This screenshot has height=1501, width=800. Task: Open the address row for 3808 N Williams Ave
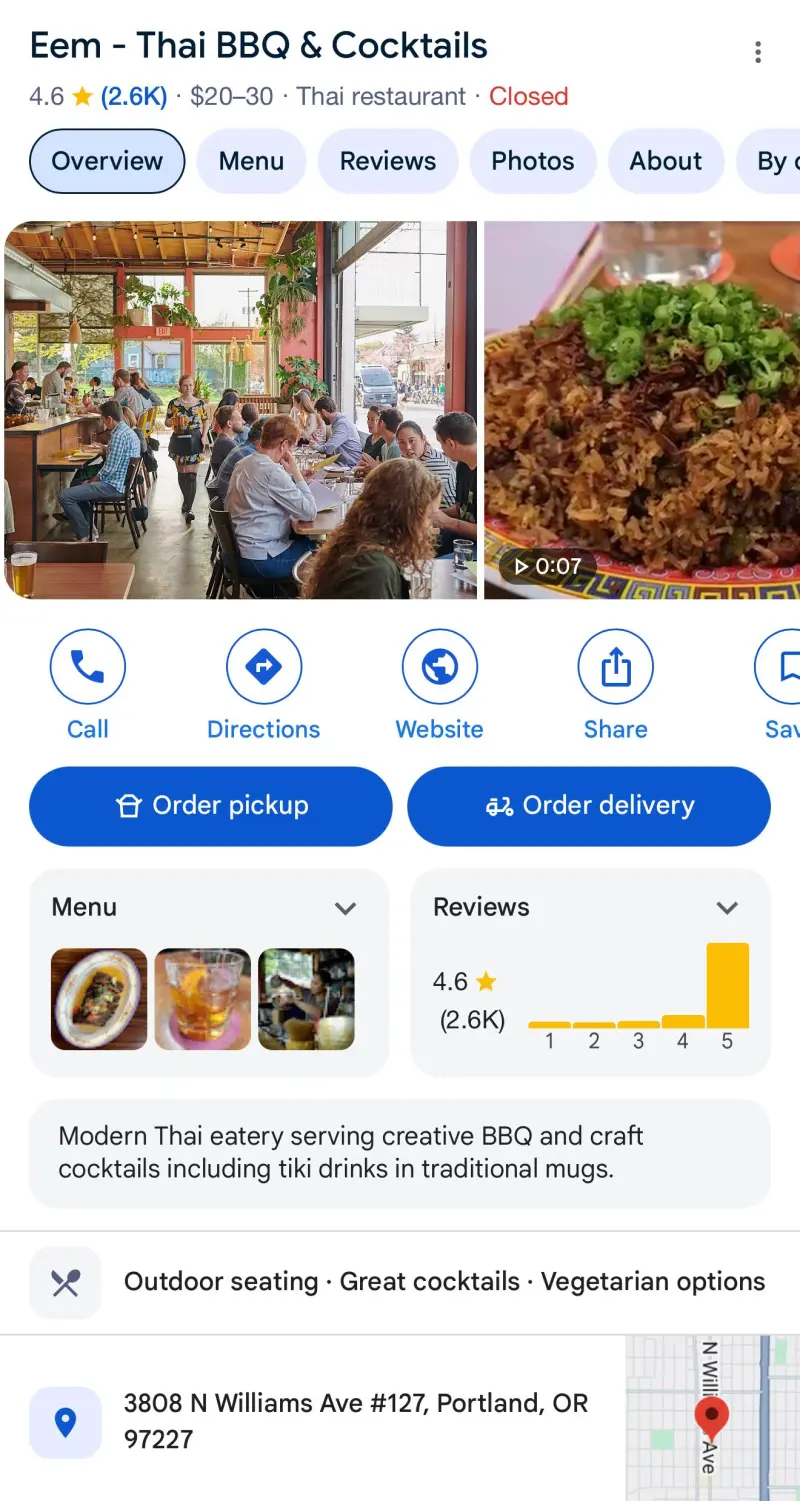tap(355, 1421)
